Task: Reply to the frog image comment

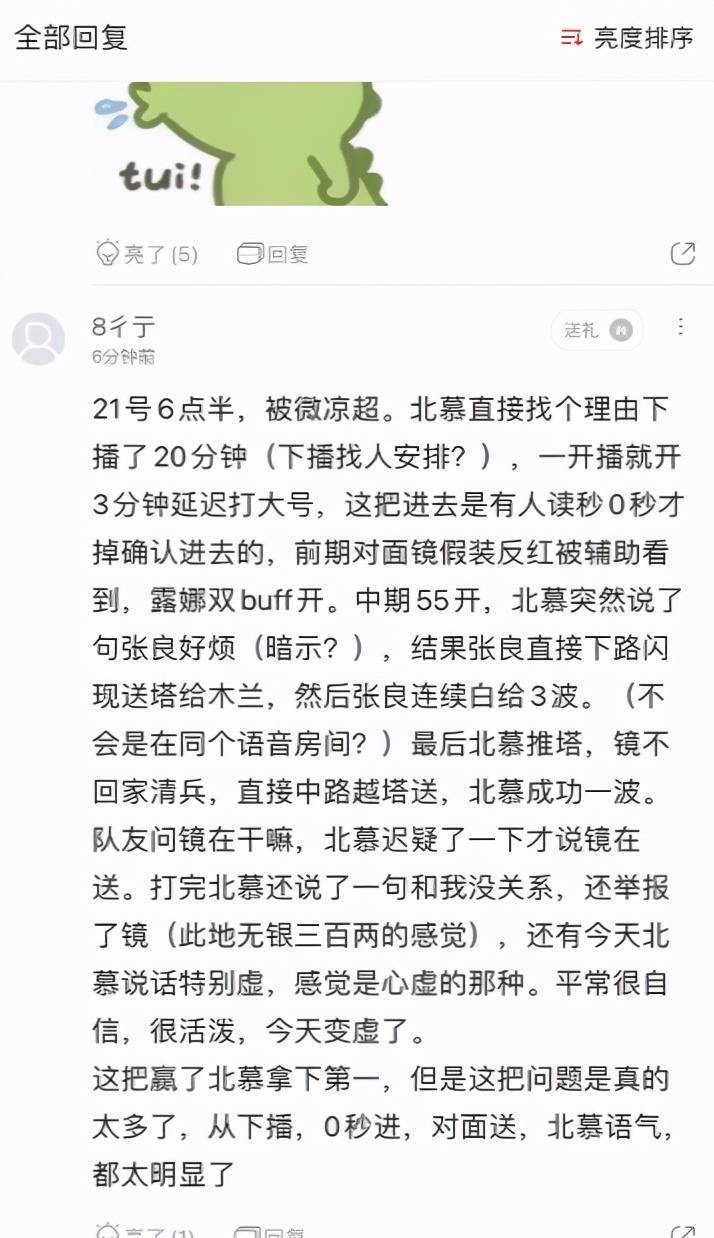Action: click(273, 254)
